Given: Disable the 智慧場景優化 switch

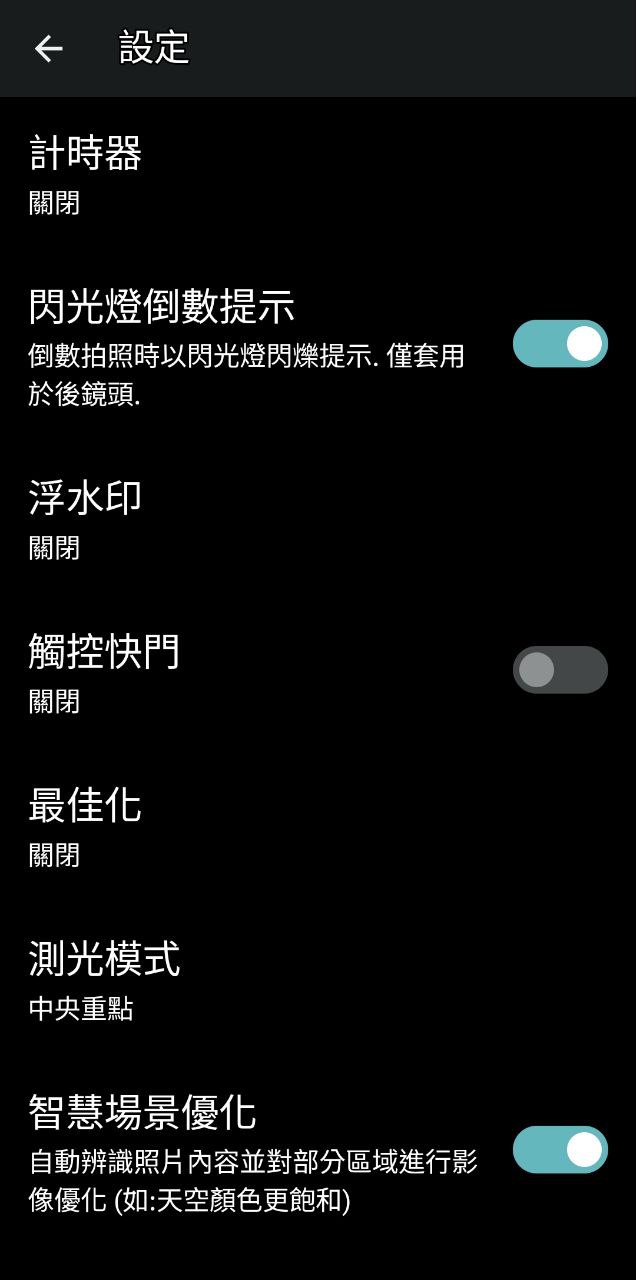Looking at the screenshot, I should pyautogui.click(x=560, y=1150).
